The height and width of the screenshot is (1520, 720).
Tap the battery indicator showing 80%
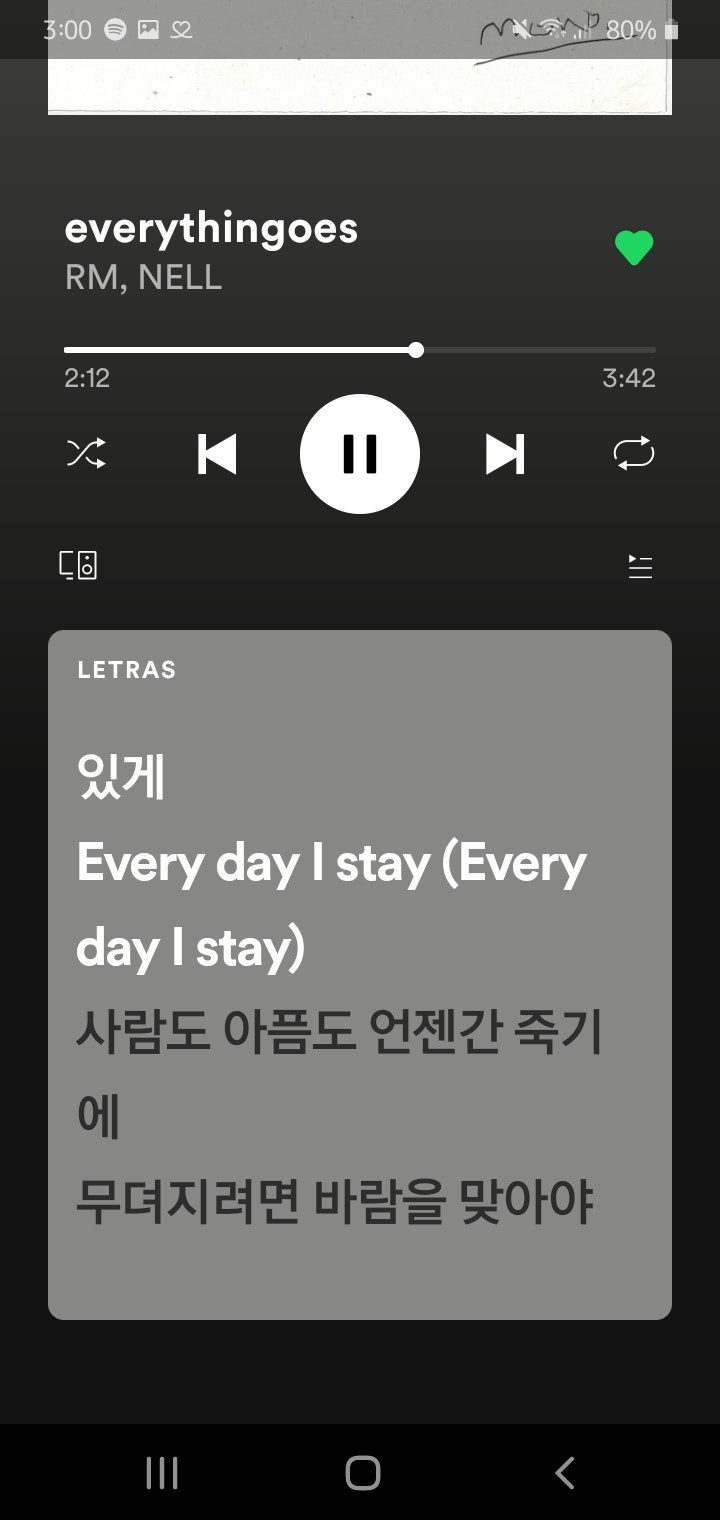click(650, 30)
